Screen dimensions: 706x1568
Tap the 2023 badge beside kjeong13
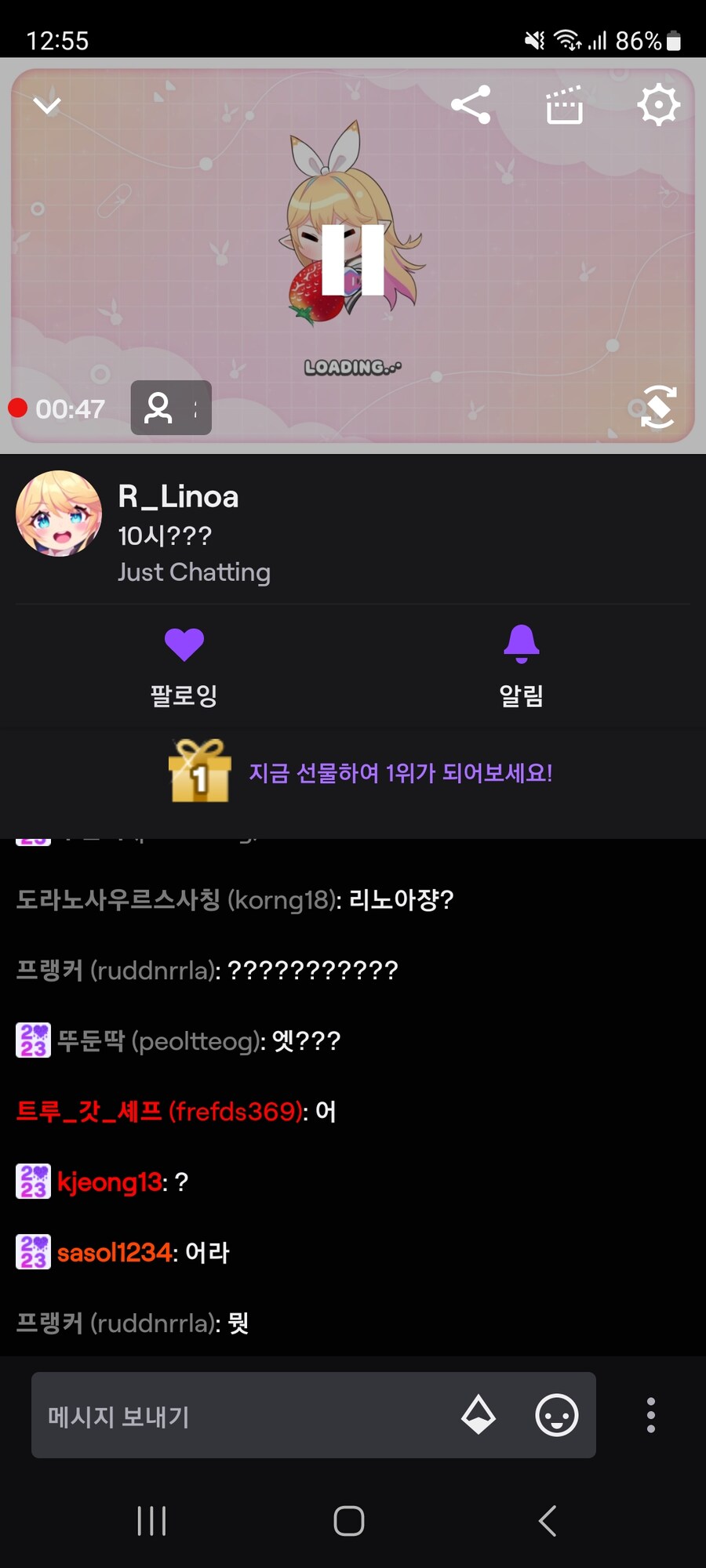click(x=32, y=1181)
